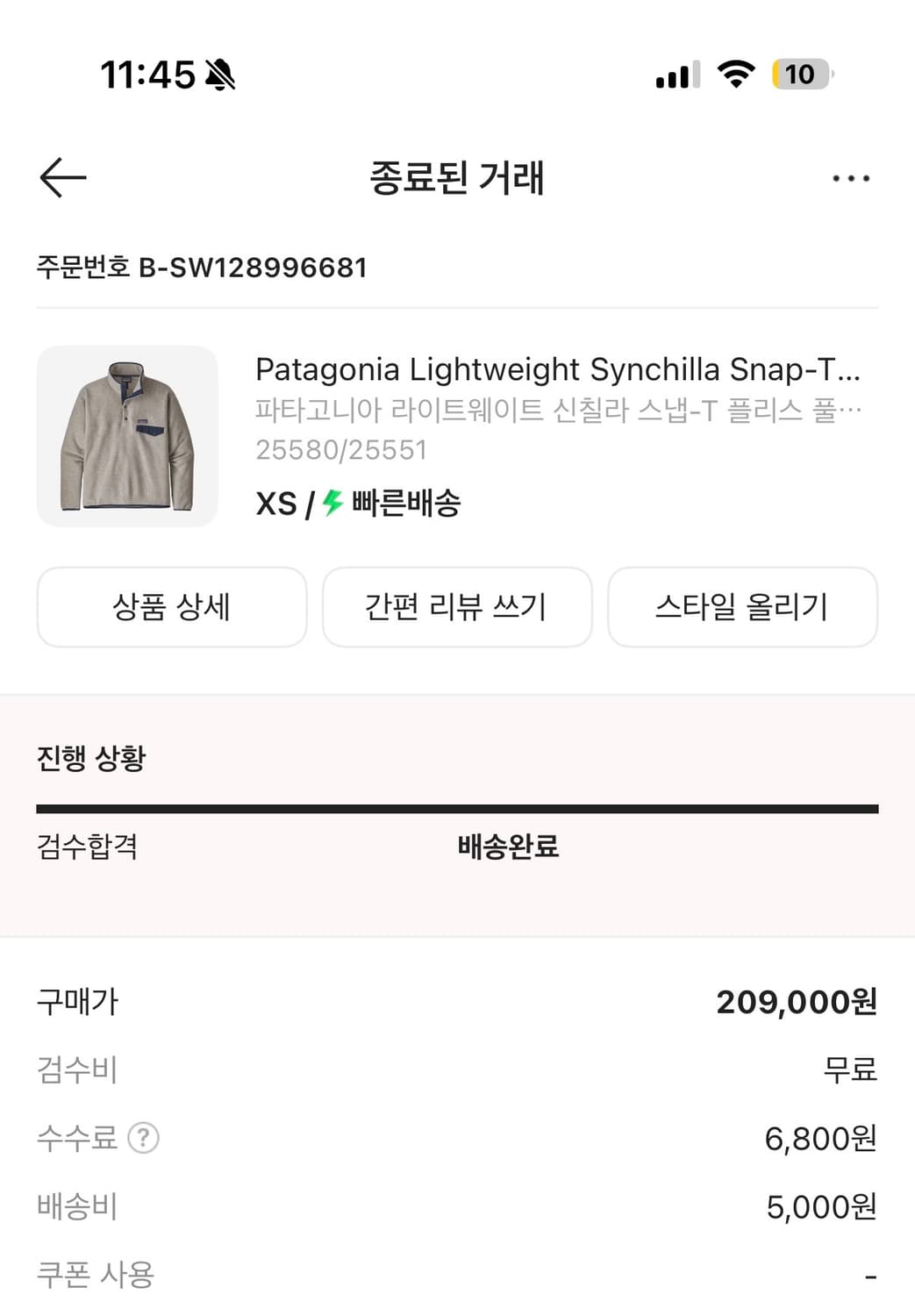Tap order number B-SW128996681

[x=202, y=266]
